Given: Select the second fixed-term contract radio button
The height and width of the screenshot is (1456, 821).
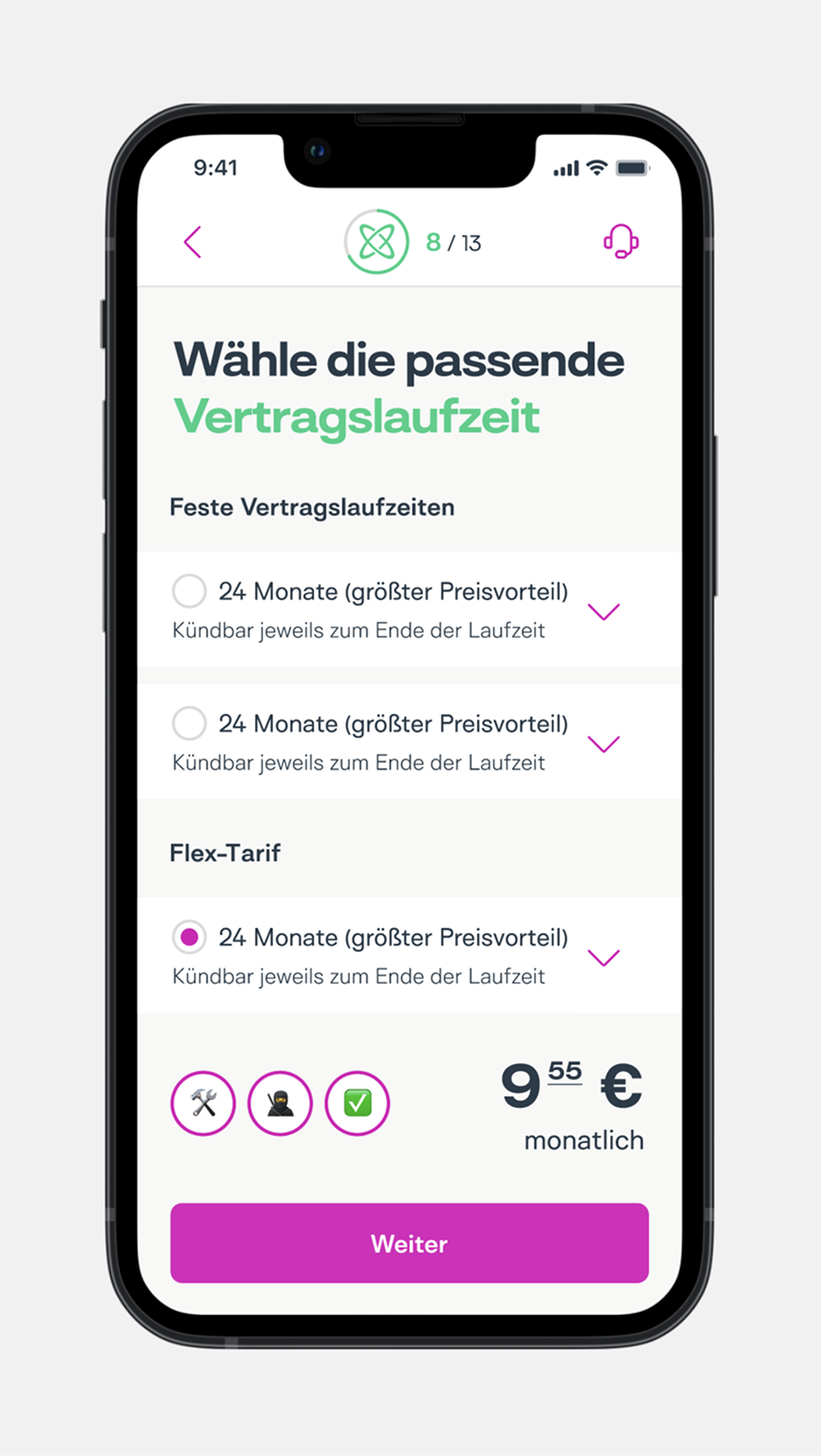Looking at the screenshot, I should tap(189, 723).
